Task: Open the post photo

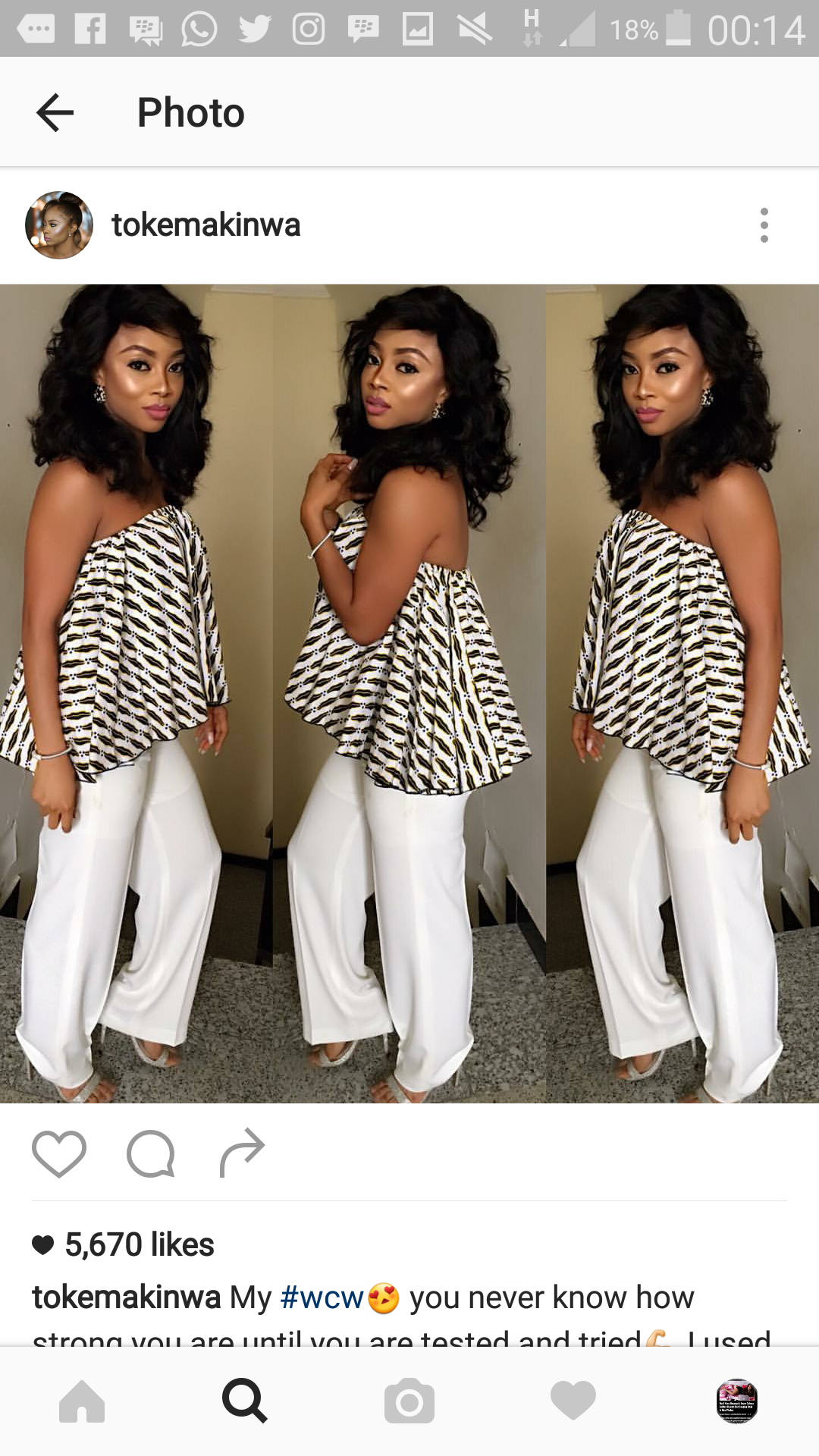Action: coord(409,693)
